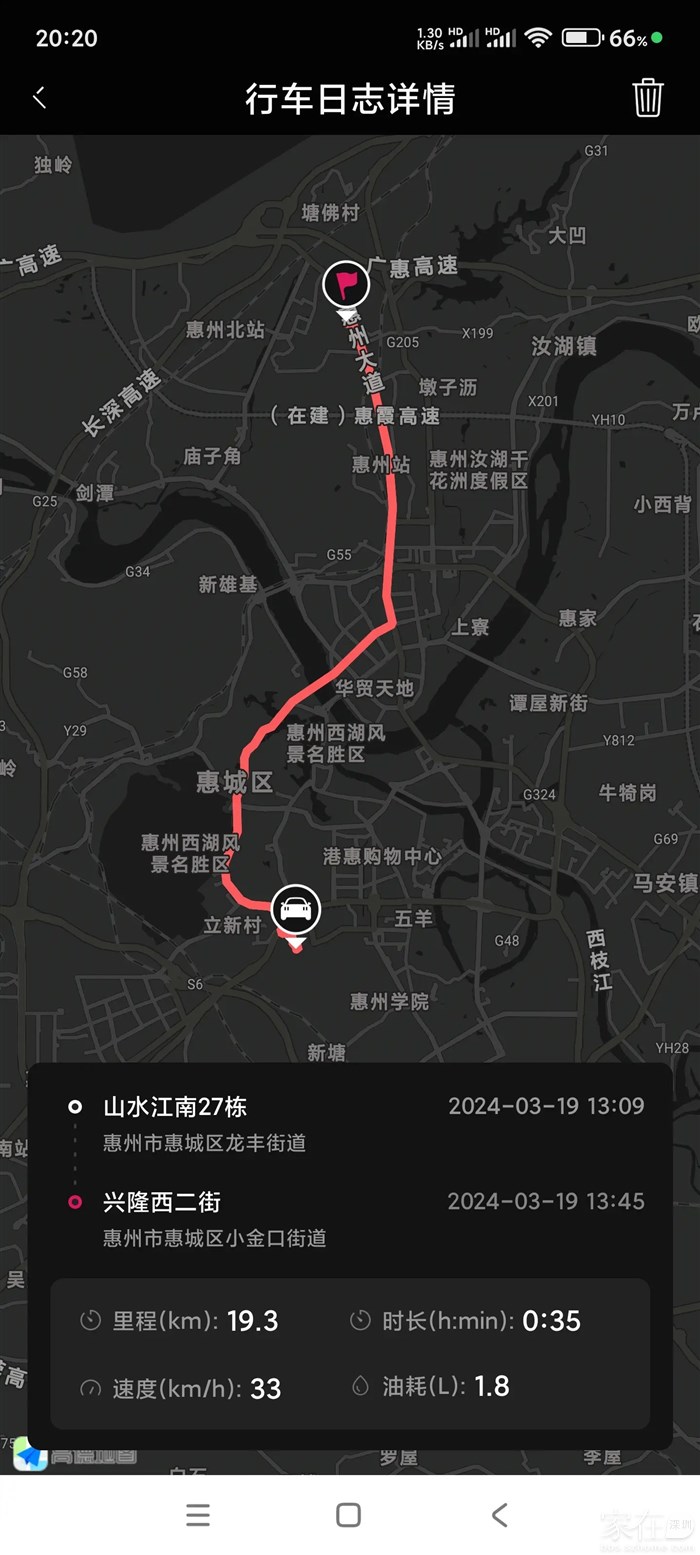Screen dimensions: 700x1555
Task: Go to the home screen
Action: tap(348, 1514)
